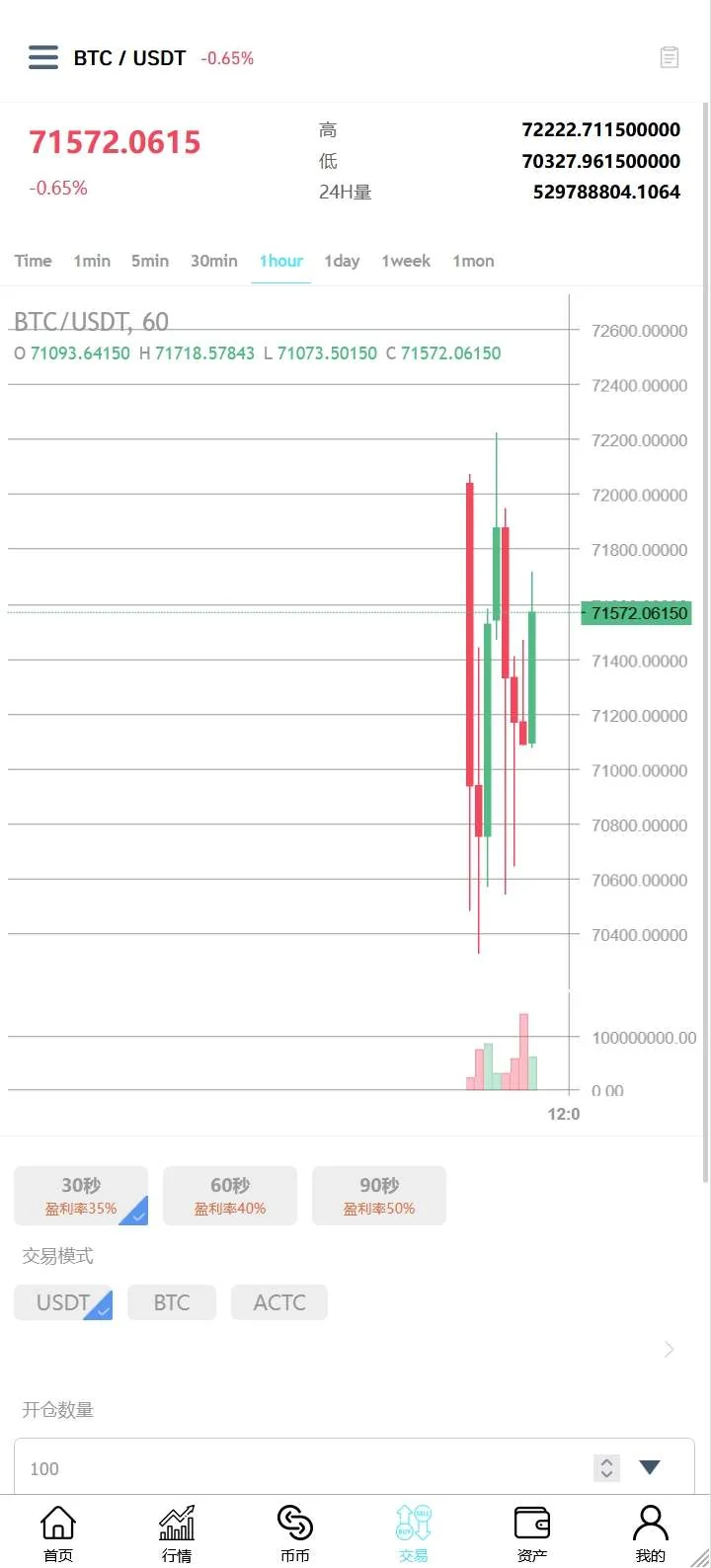Expand the amount dropdown arrow
The height and width of the screenshot is (1568, 711).
pyautogui.click(x=650, y=1467)
